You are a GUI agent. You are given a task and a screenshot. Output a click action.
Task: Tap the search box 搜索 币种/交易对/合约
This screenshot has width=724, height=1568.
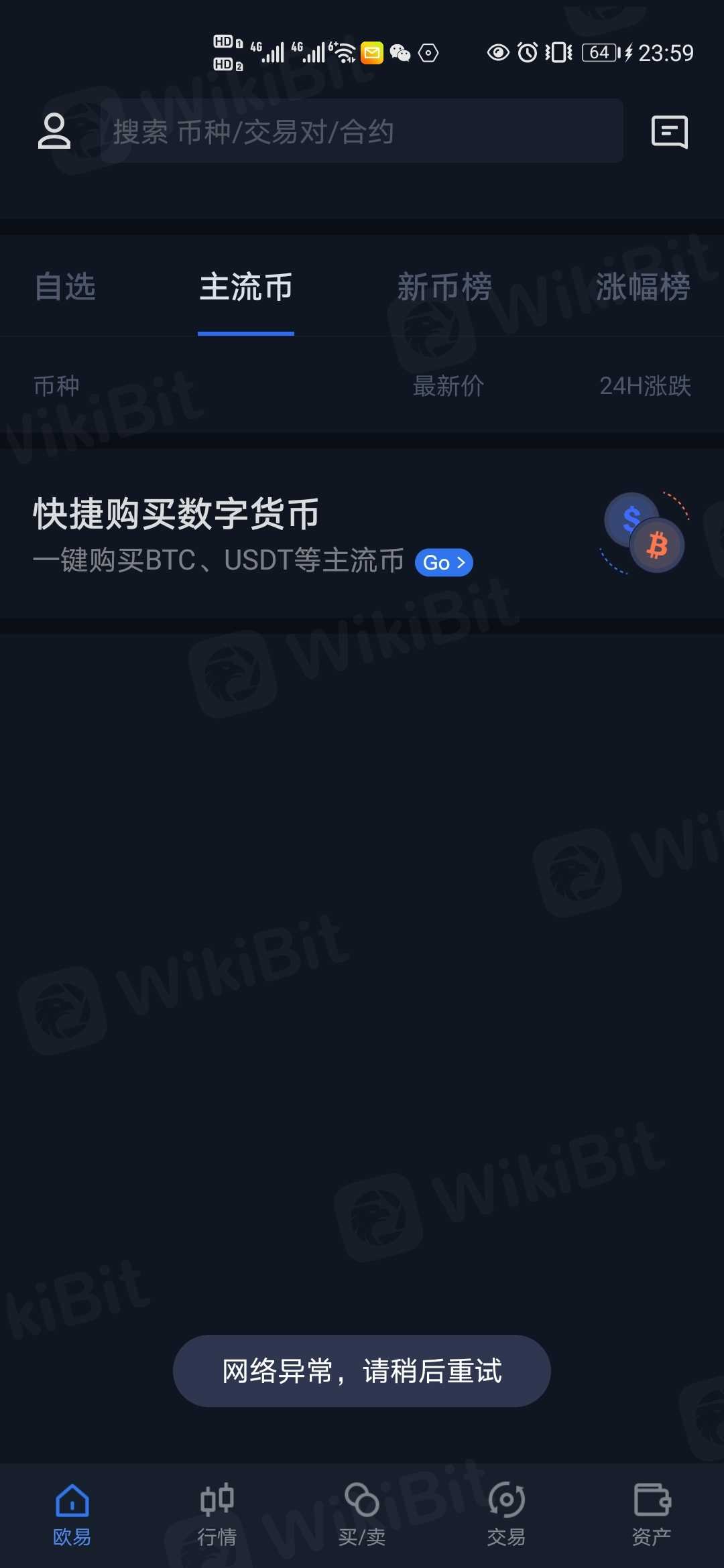[x=362, y=131]
